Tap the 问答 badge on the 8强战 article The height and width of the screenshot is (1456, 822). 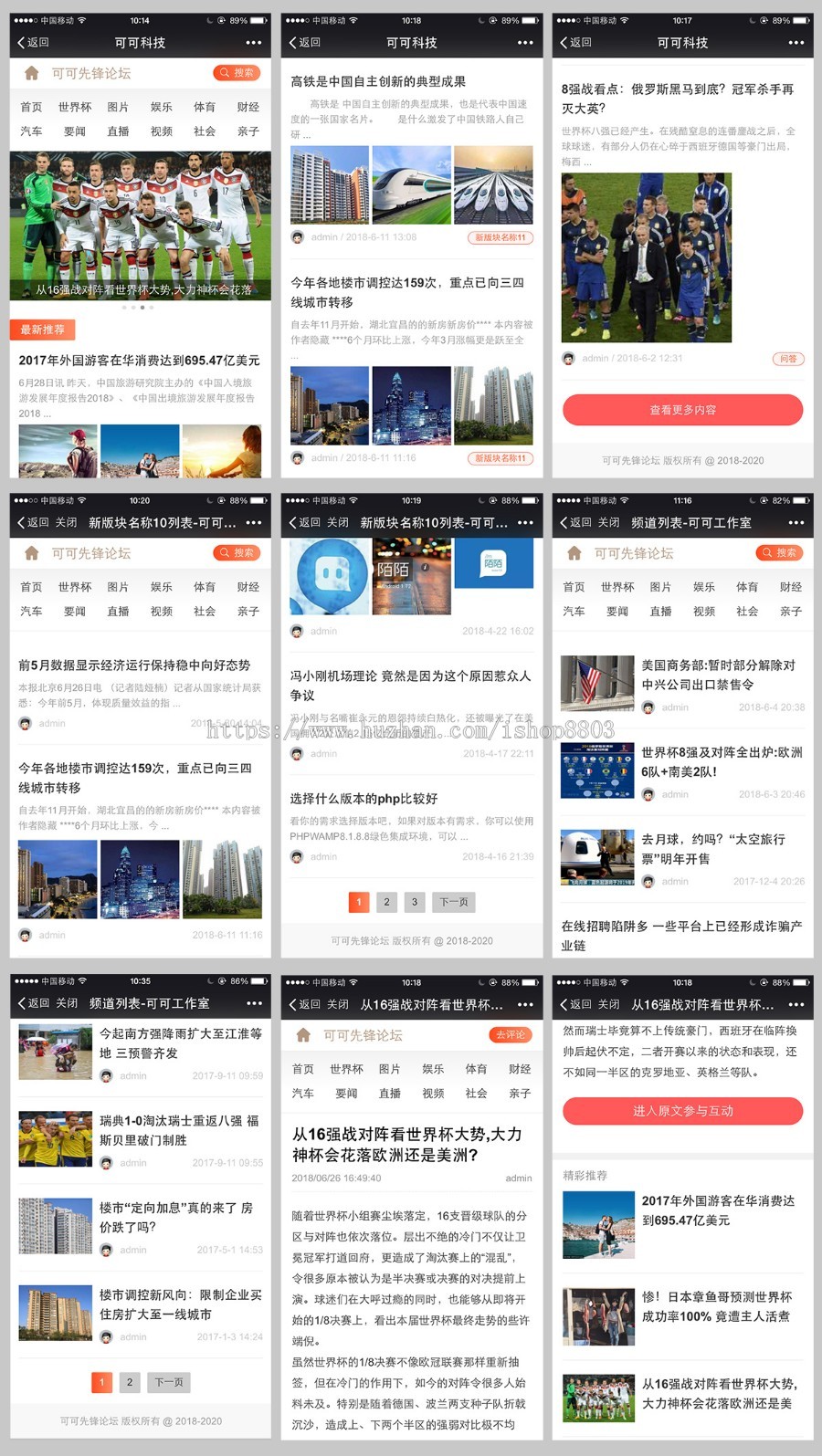pos(787,360)
